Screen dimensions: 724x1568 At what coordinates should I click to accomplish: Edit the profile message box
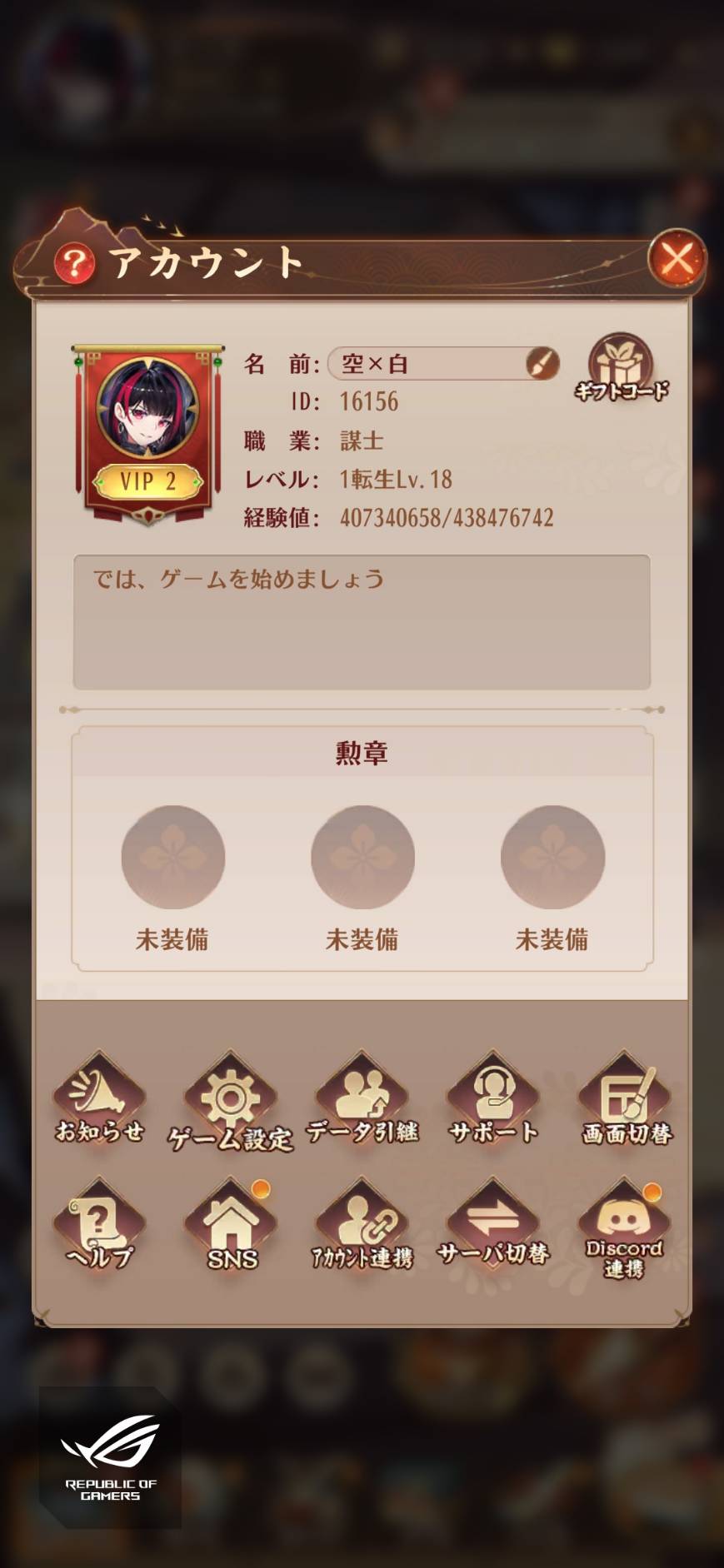click(x=362, y=621)
